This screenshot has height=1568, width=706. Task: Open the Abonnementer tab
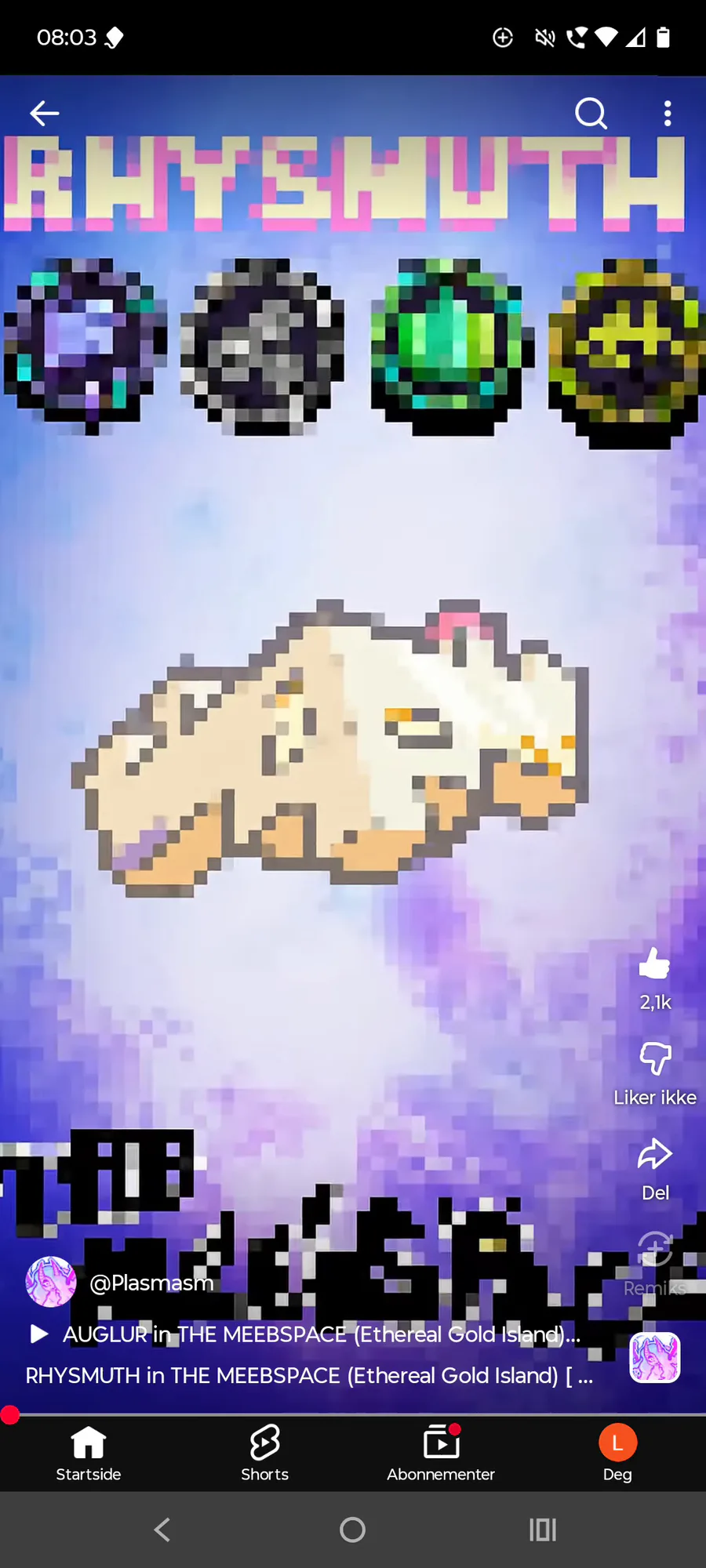441,1454
